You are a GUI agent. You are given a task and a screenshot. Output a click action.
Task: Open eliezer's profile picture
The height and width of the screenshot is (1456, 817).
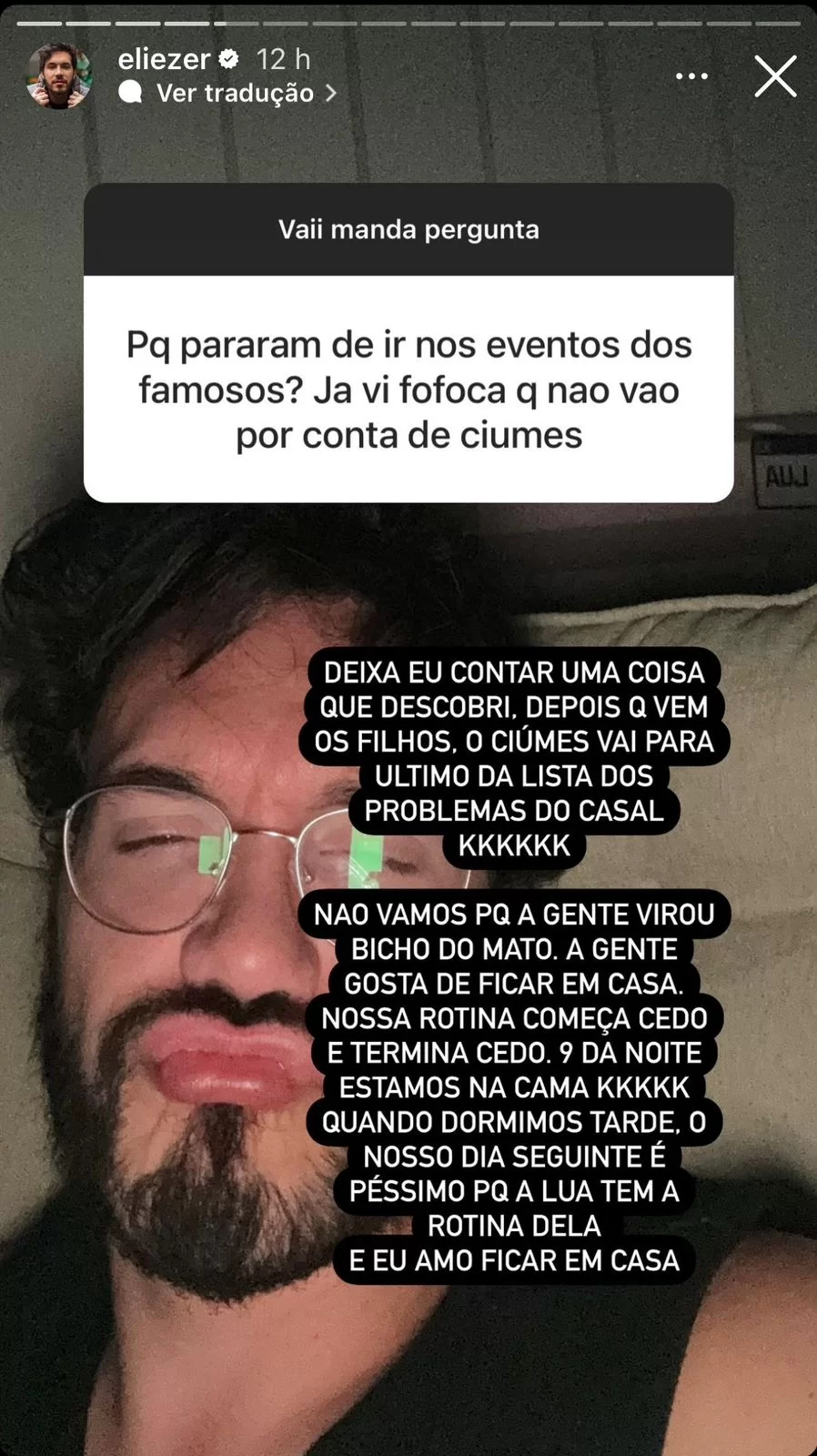pyautogui.click(x=59, y=76)
